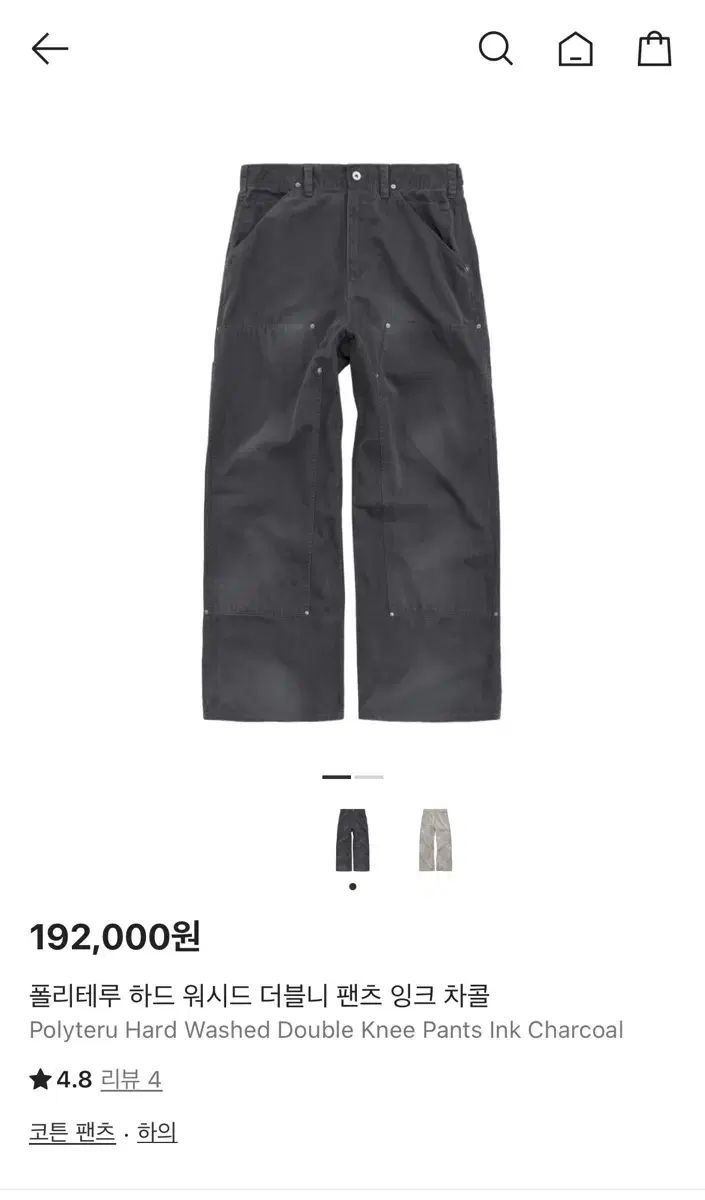View the main charcoal pants product image
Image resolution: width=705 pixels, height=1200 pixels.
[x=353, y=440]
